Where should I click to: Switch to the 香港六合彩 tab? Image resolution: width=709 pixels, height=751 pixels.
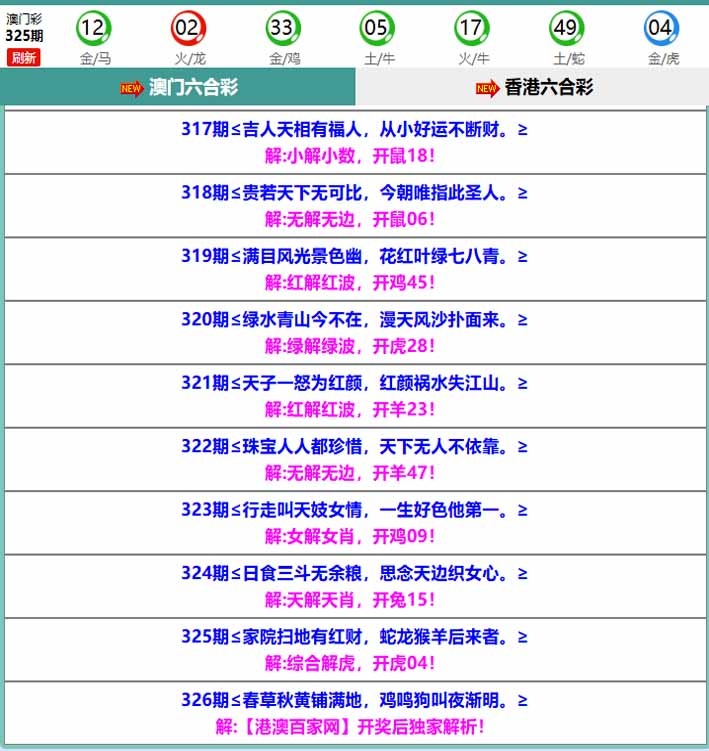click(533, 88)
